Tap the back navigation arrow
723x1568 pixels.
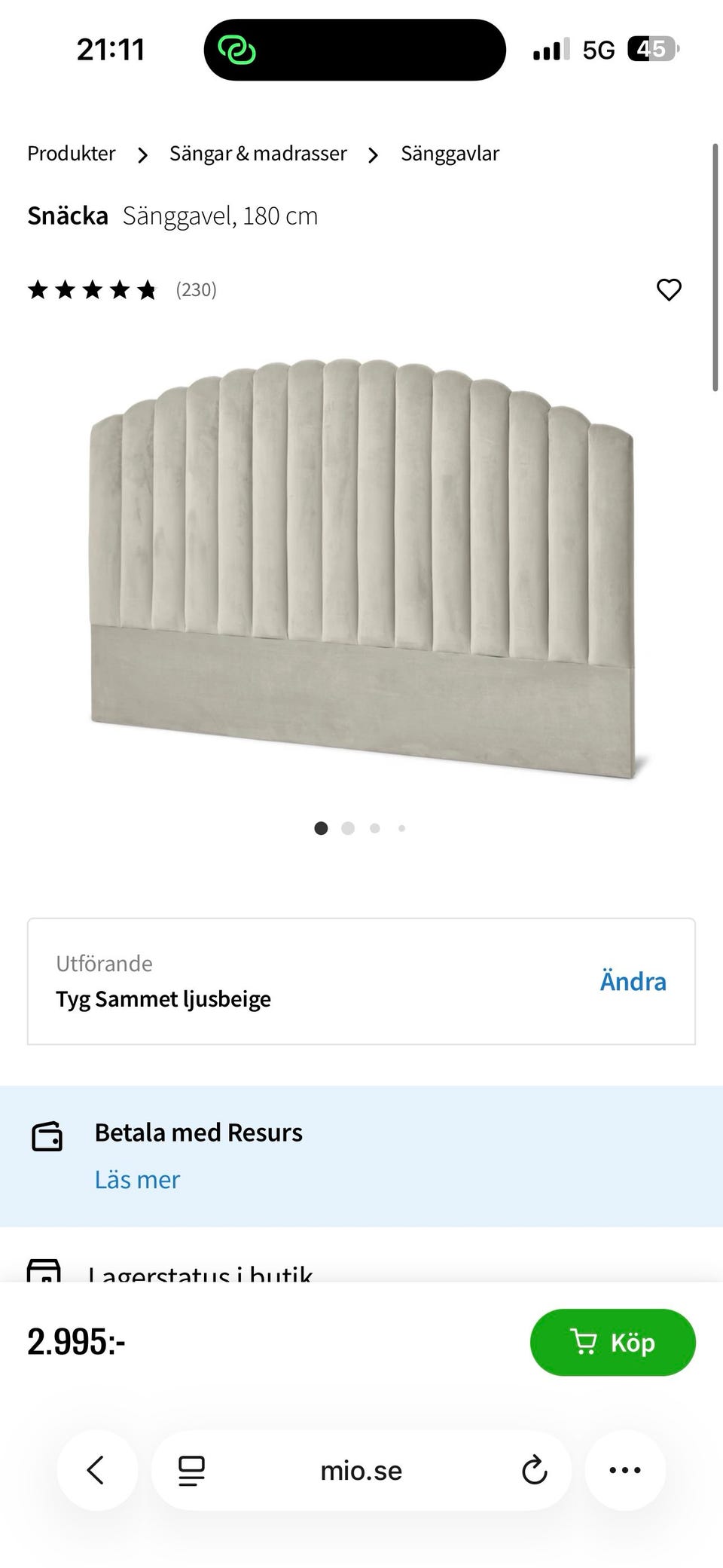click(x=96, y=1470)
